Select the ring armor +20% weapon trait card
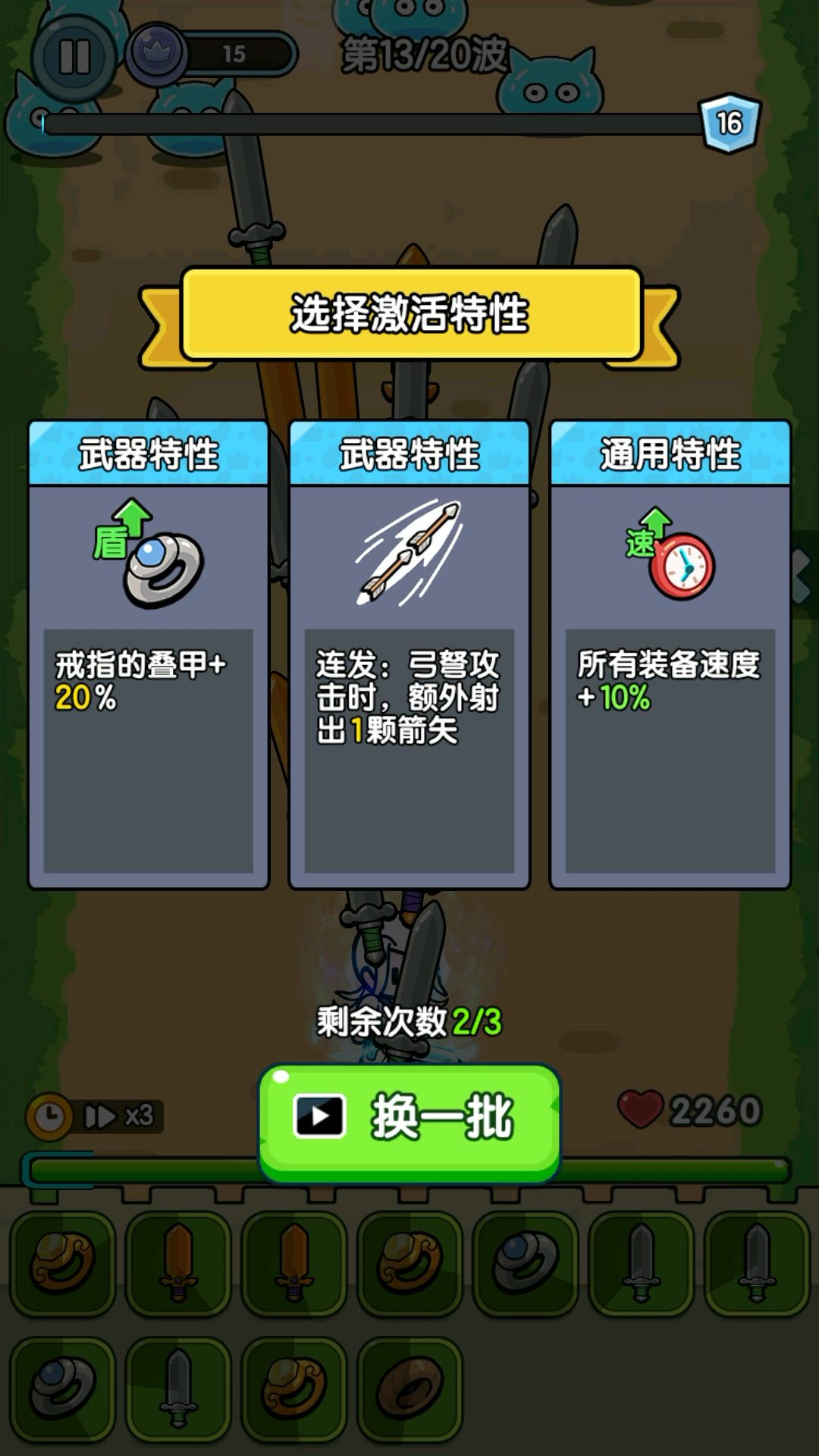The height and width of the screenshot is (1456, 819). 149,654
